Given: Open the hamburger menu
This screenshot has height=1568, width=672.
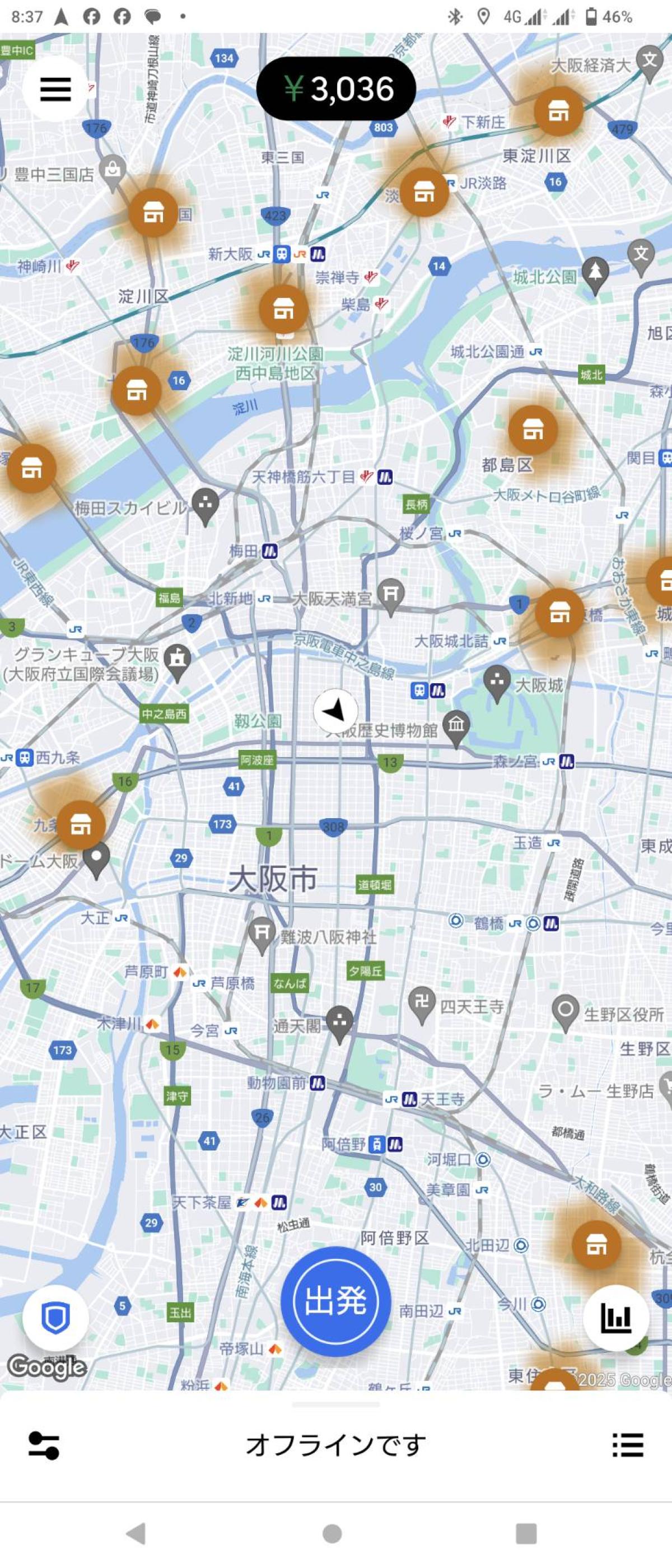Looking at the screenshot, I should (x=55, y=90).
